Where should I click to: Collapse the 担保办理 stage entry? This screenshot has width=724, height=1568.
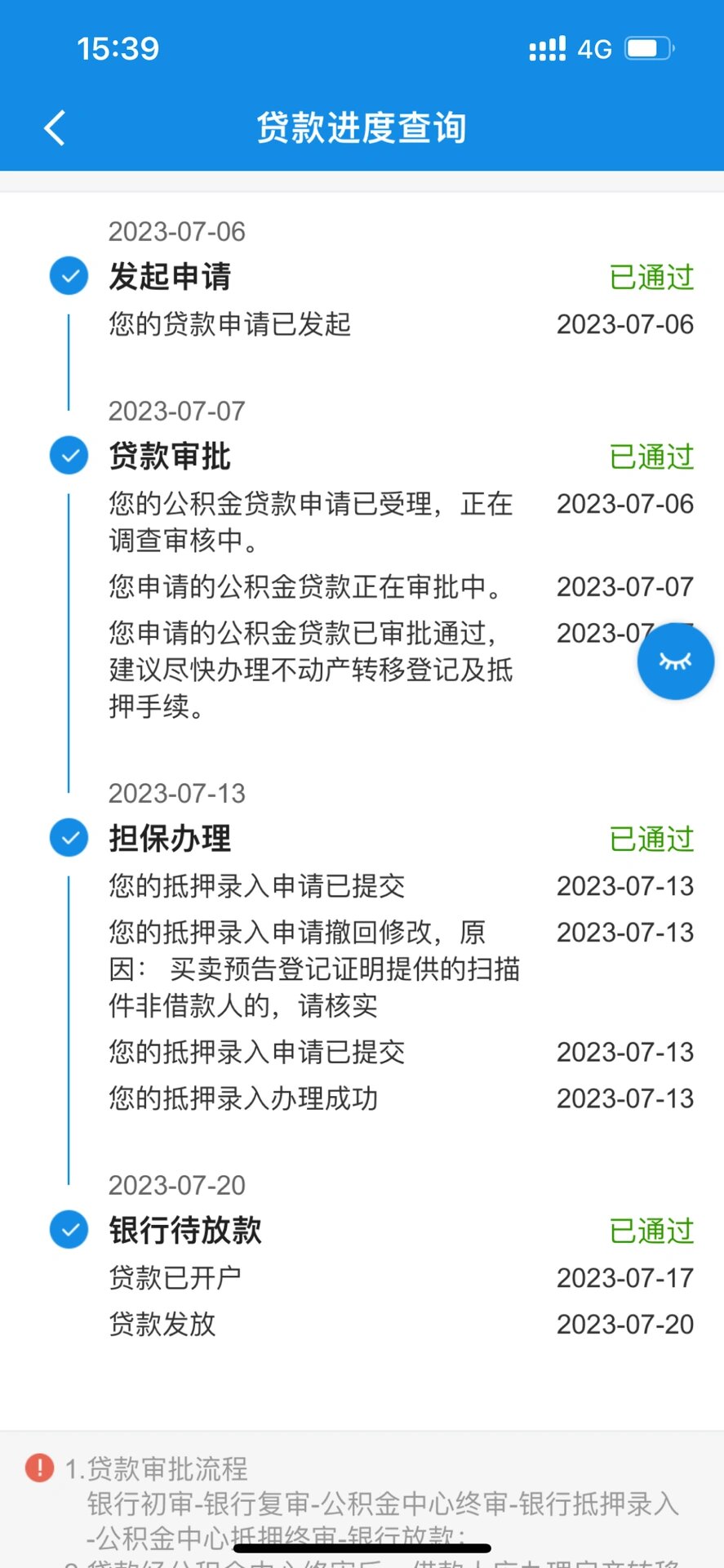(170, 838)
